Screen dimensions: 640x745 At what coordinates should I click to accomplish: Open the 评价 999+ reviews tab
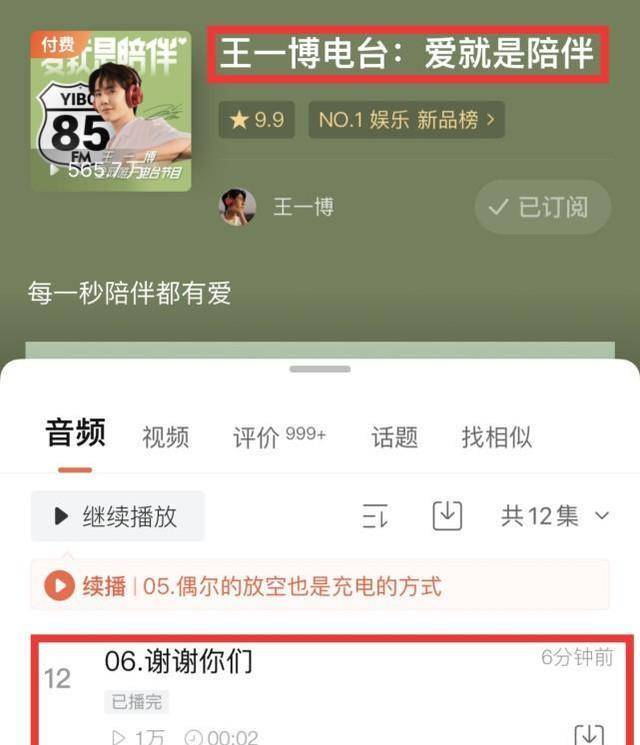pyautogui.click(x=279, y=437)
